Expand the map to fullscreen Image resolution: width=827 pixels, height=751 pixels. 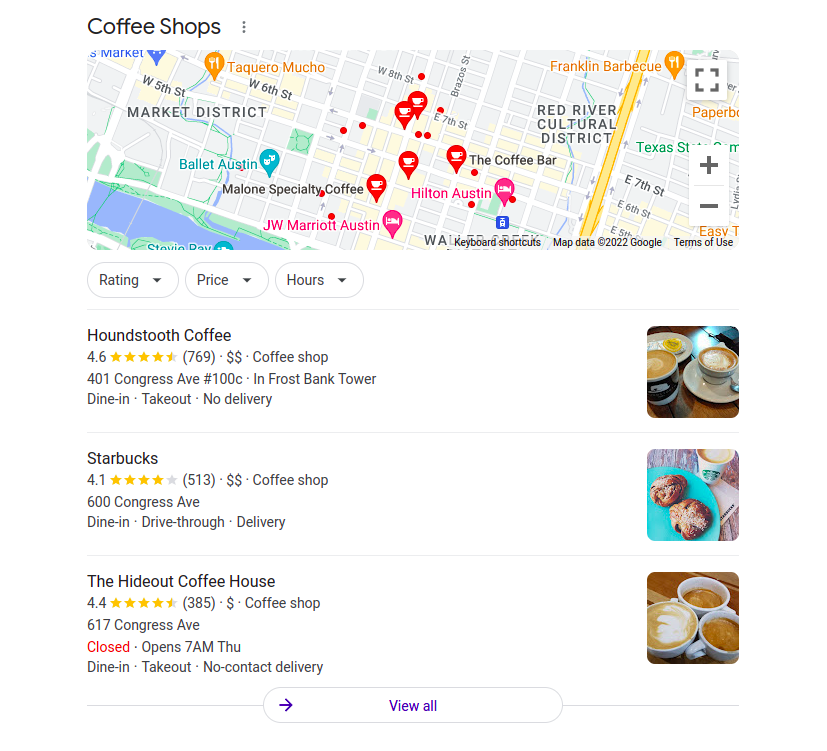point(707,80)
